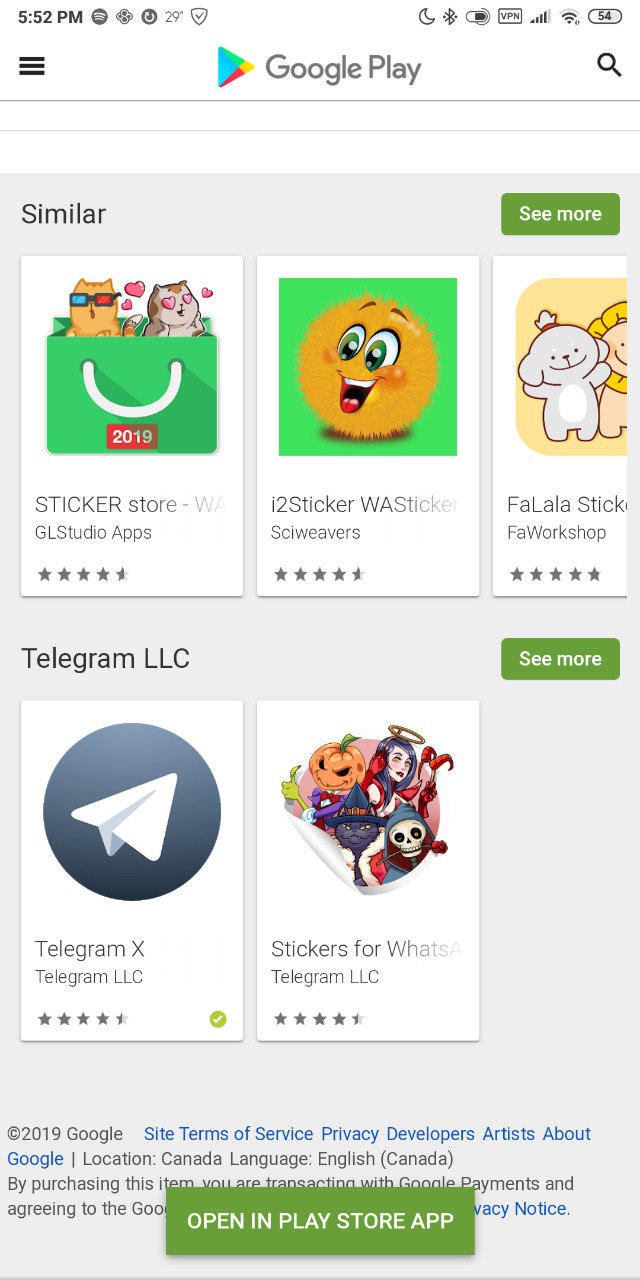Open the STICKER store app card
Screen dimensions: 640x1280
[x=132, y=425]
